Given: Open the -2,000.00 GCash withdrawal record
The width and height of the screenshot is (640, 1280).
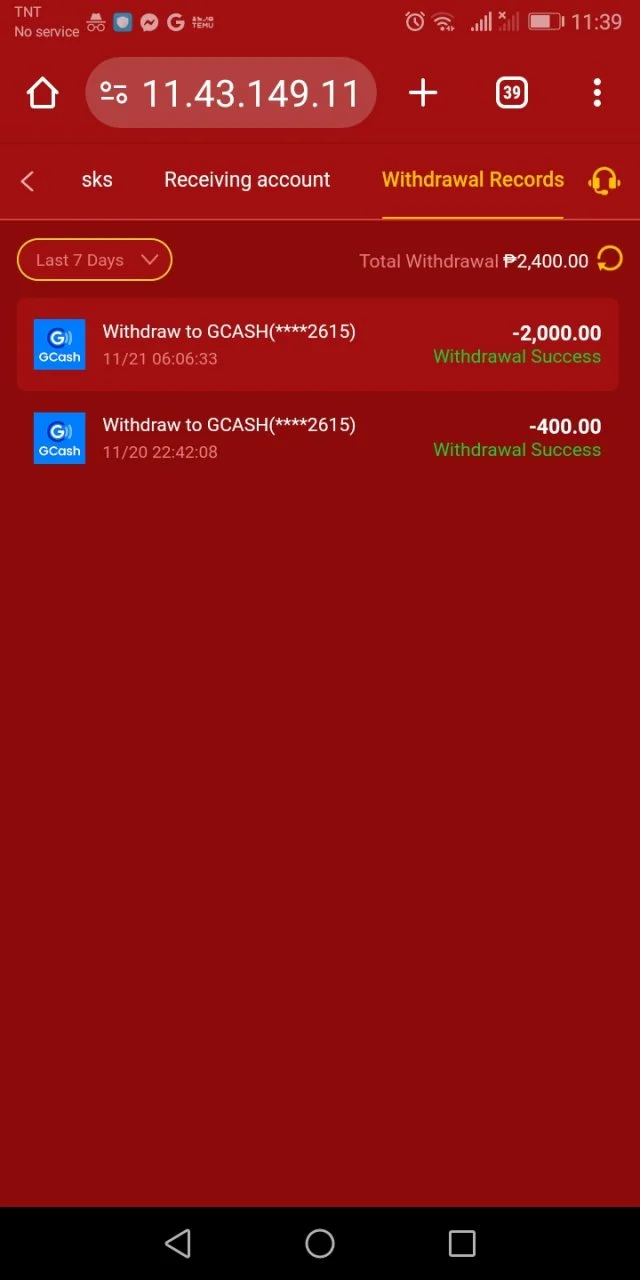Looking at the screenshot, I should coord(318,344).
